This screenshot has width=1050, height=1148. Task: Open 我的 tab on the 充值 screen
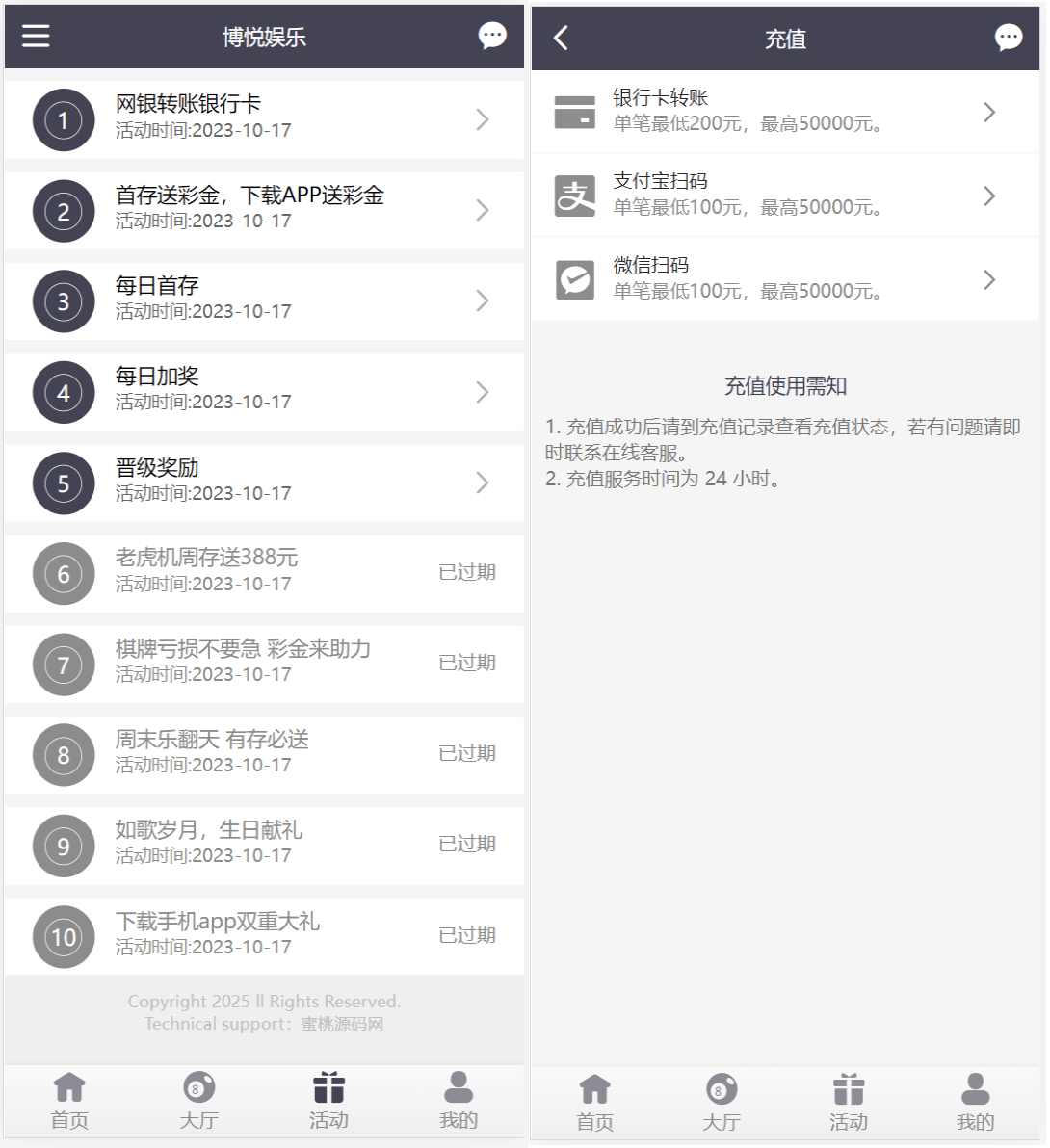(975, 1103)
